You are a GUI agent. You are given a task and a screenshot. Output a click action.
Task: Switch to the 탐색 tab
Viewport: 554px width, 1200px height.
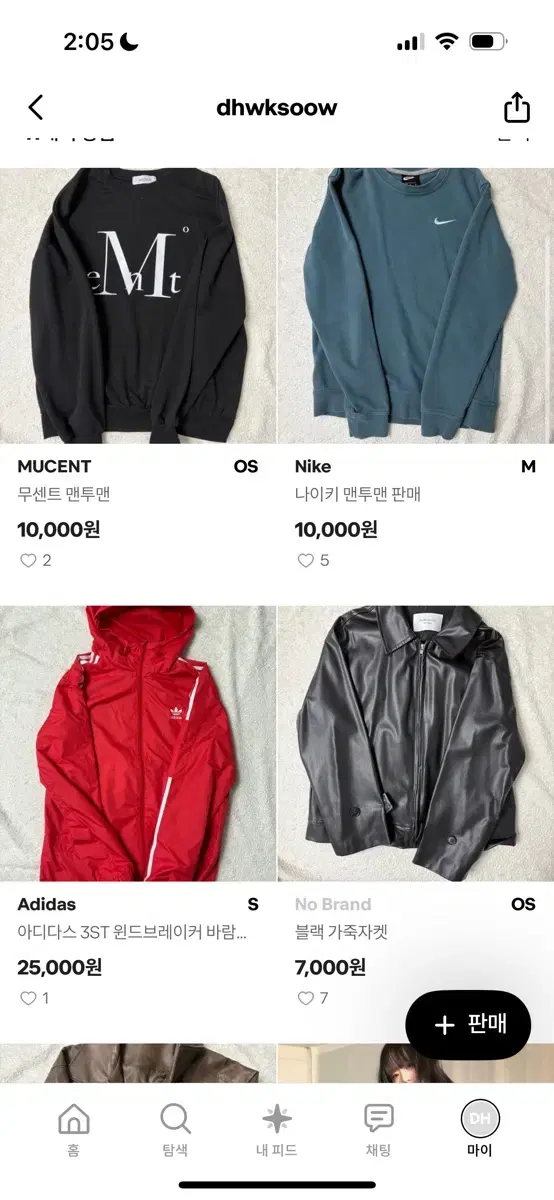click(175, 1130)
